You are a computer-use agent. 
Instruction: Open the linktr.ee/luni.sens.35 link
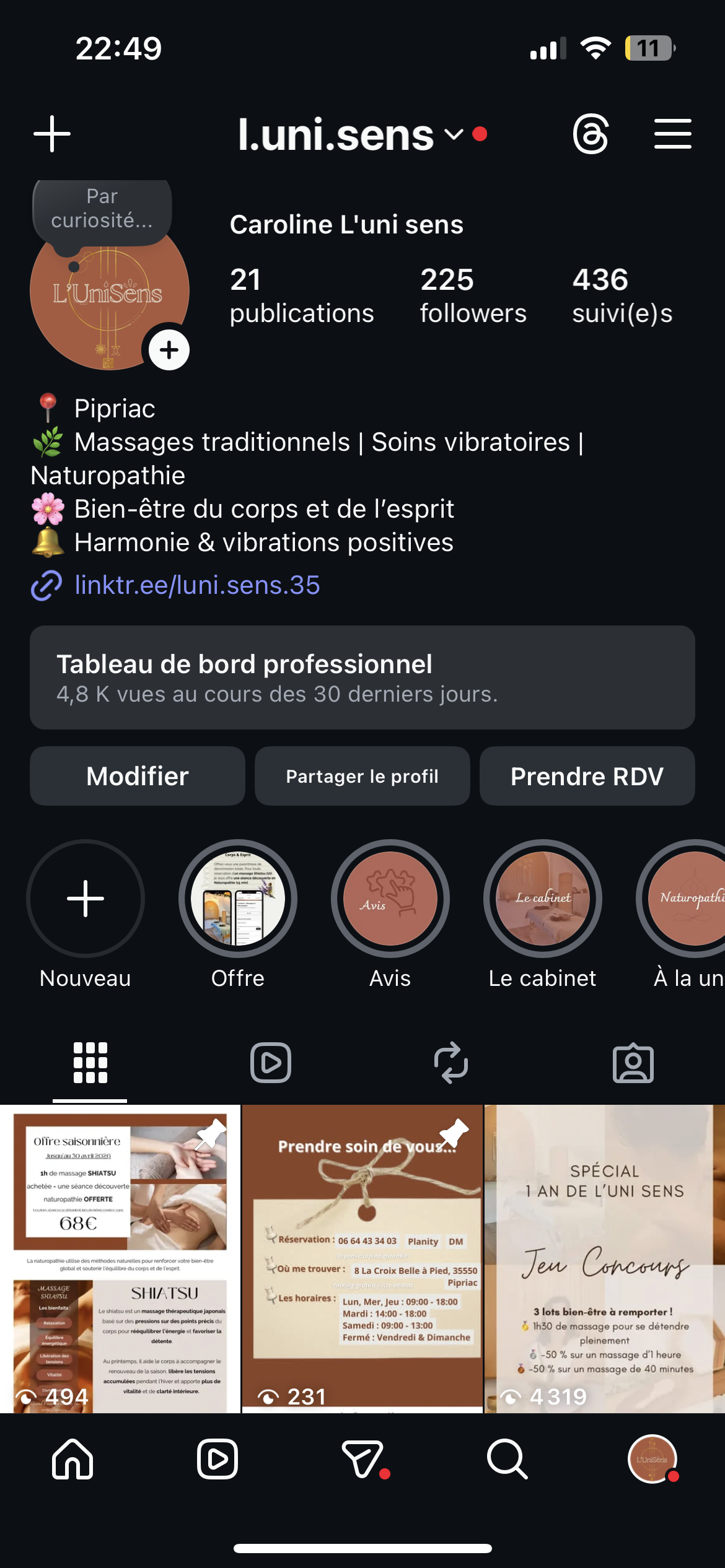coord(196,584)
